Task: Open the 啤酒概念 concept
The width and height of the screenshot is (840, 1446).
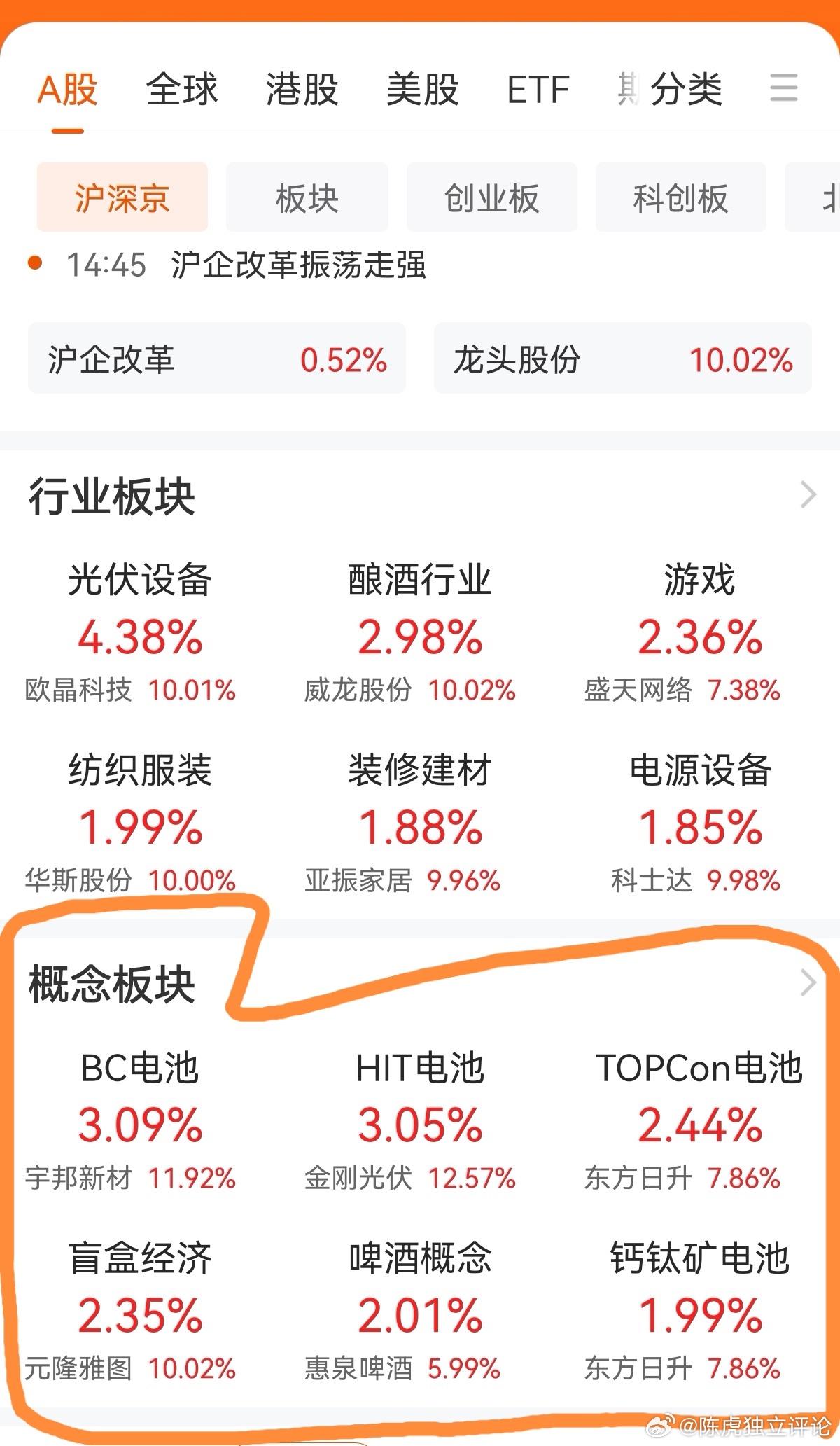Action: click(x=420, y=1311)
